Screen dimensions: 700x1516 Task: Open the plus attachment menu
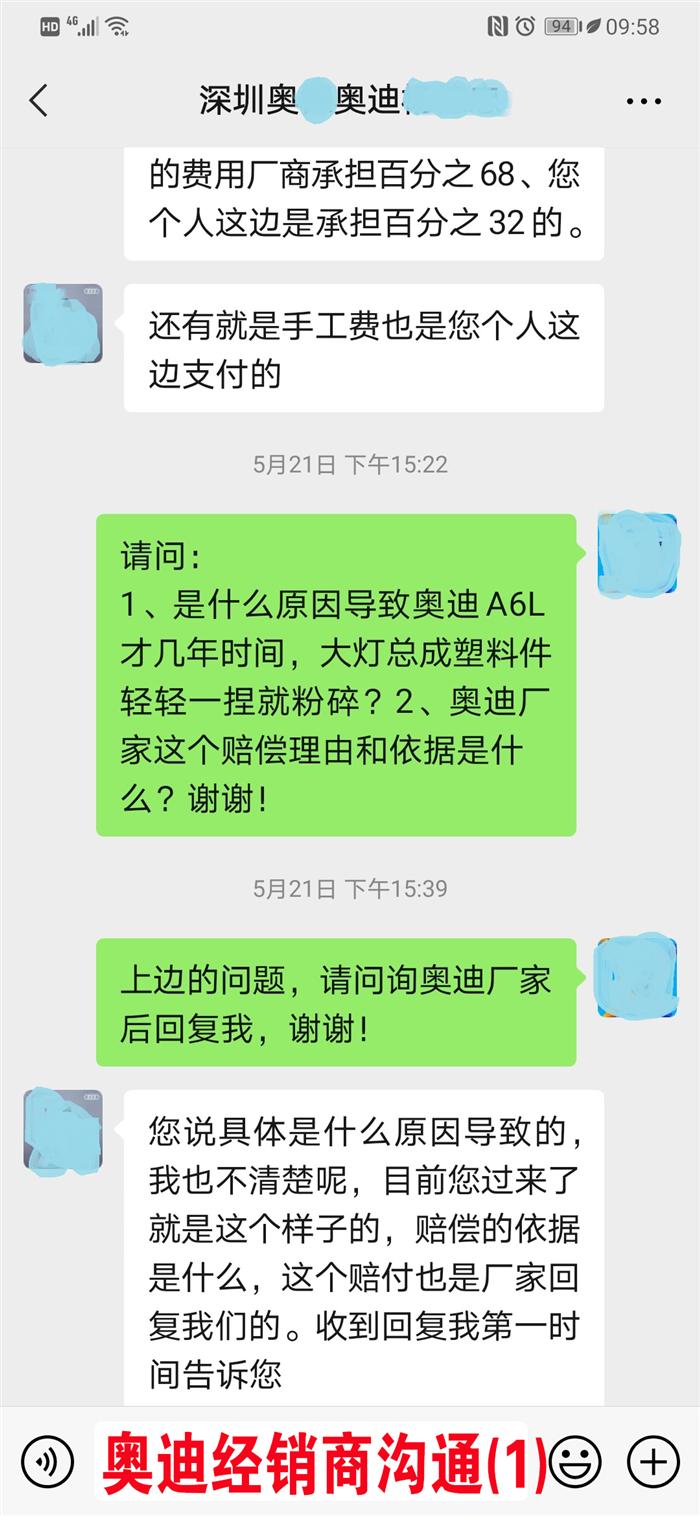tap(653, 1463)
